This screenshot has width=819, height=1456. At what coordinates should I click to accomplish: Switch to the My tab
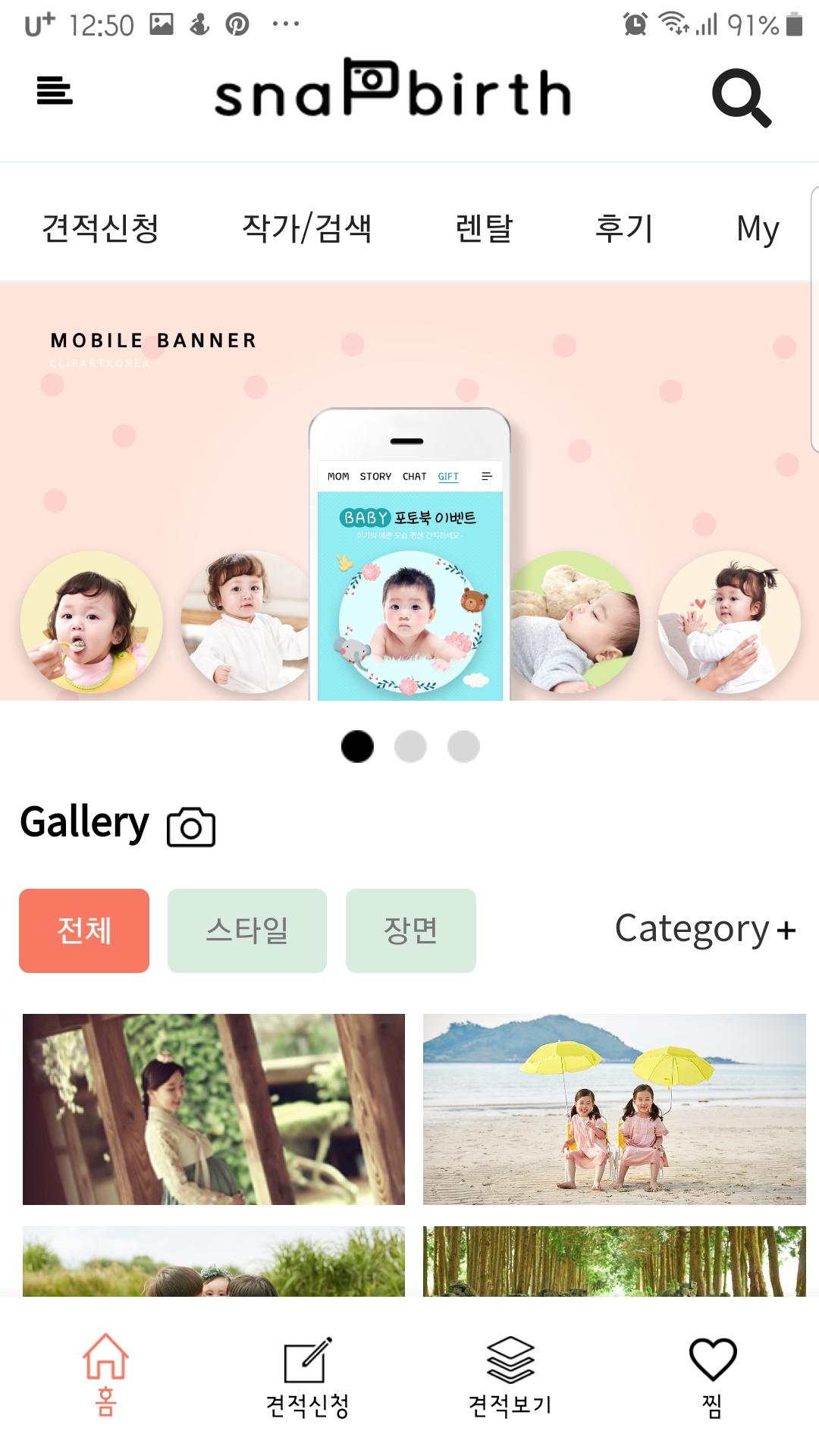tap(758, 227)
